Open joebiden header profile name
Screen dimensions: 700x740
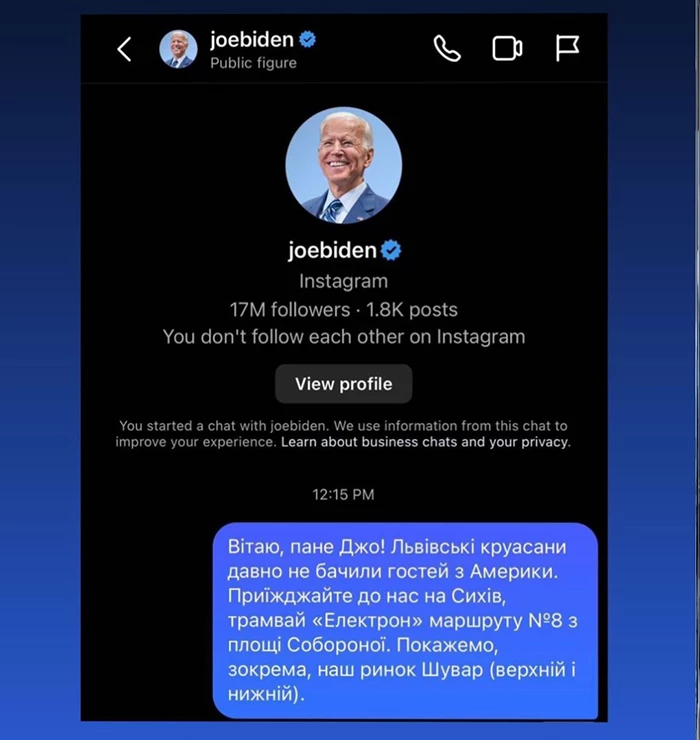point(252,40)
